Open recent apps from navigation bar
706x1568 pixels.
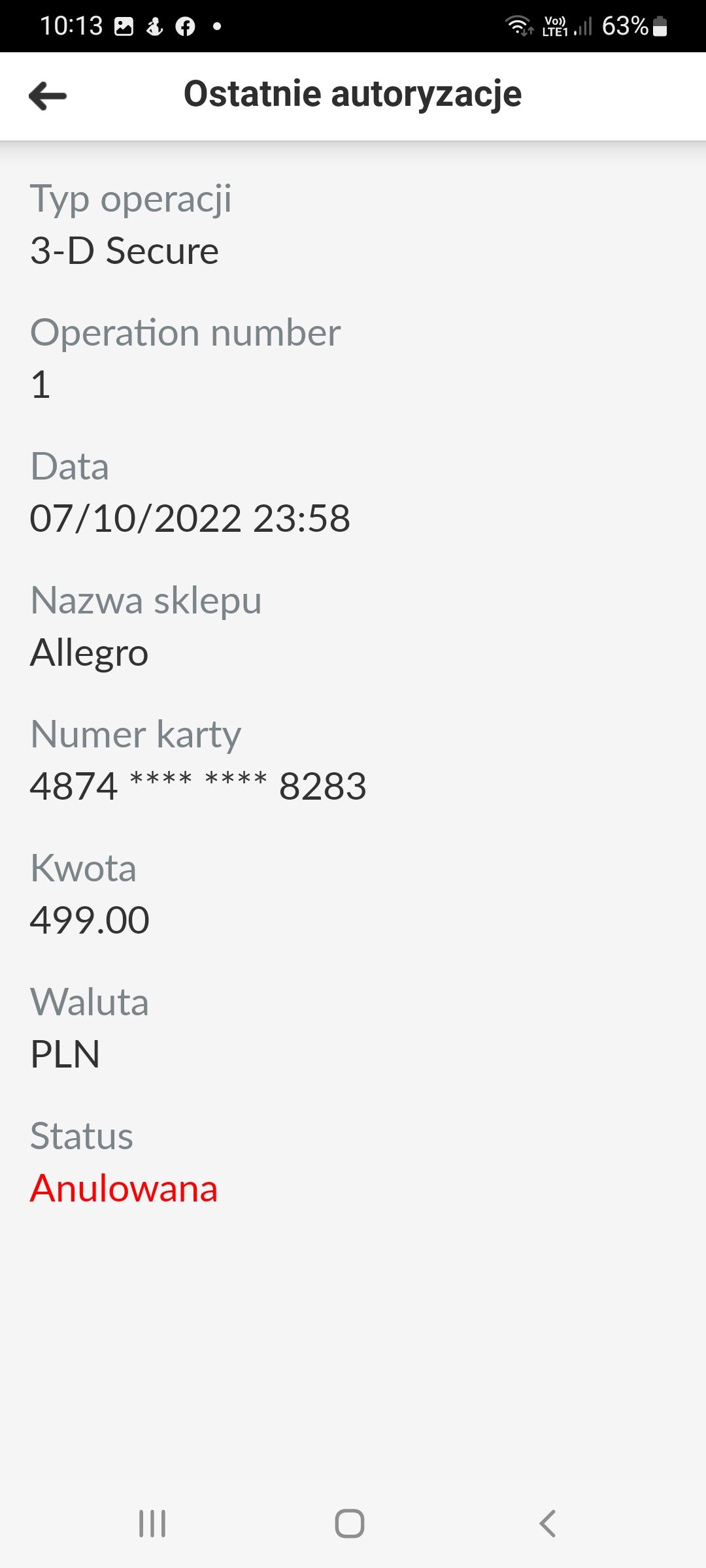pos(152,1524)
